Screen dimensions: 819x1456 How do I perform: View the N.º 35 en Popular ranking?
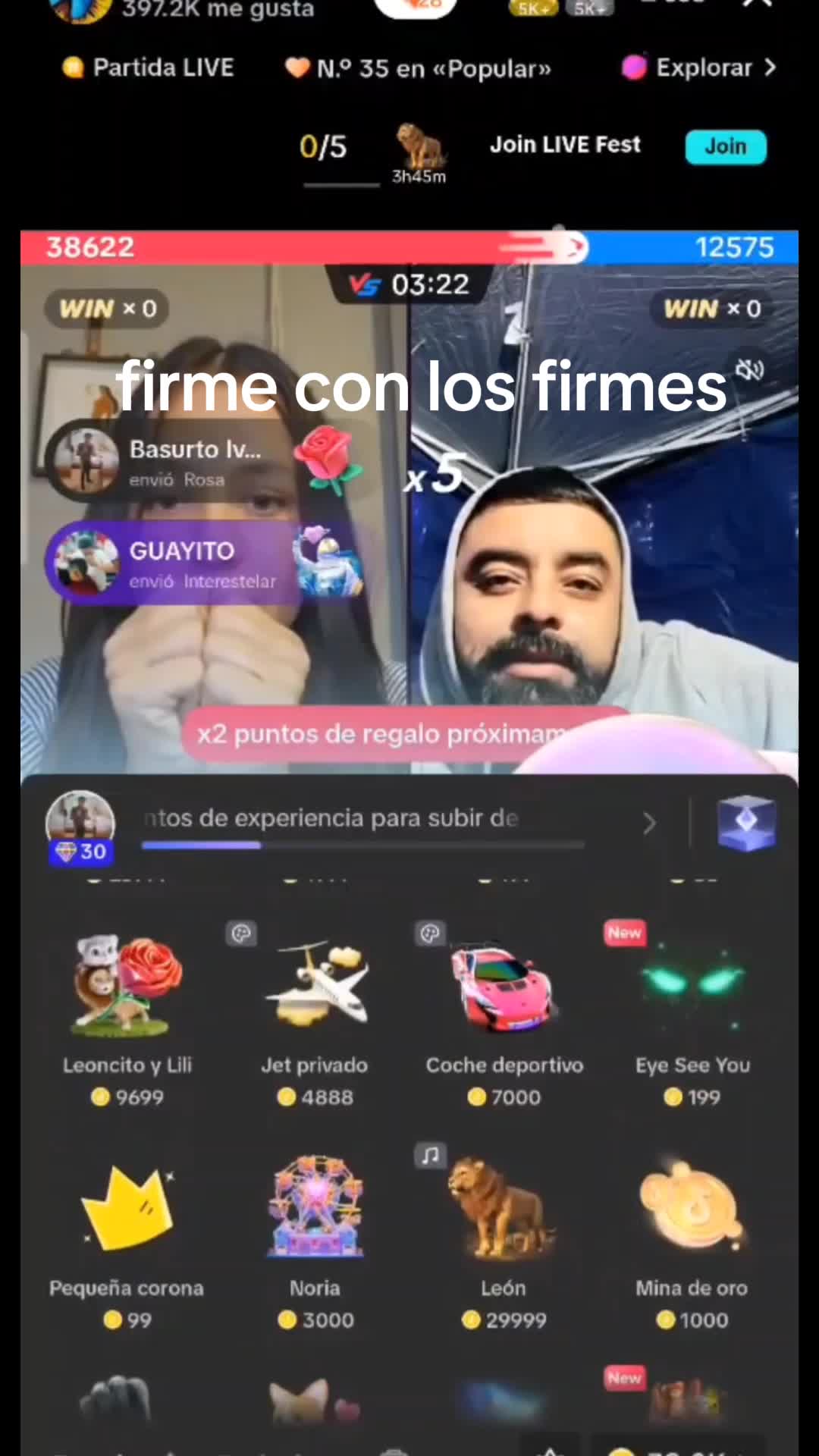tap(419, 69)
